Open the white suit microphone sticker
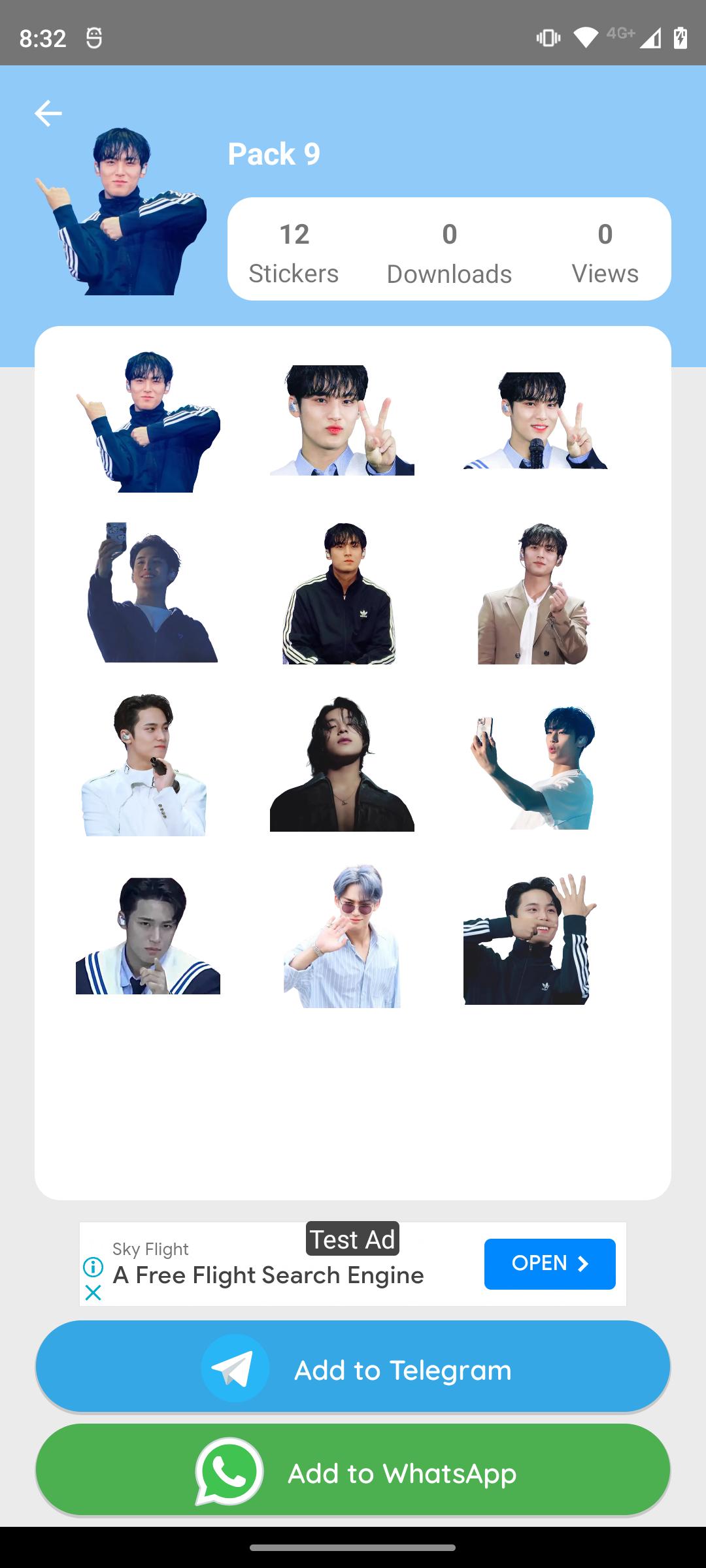 pos(144,764)
